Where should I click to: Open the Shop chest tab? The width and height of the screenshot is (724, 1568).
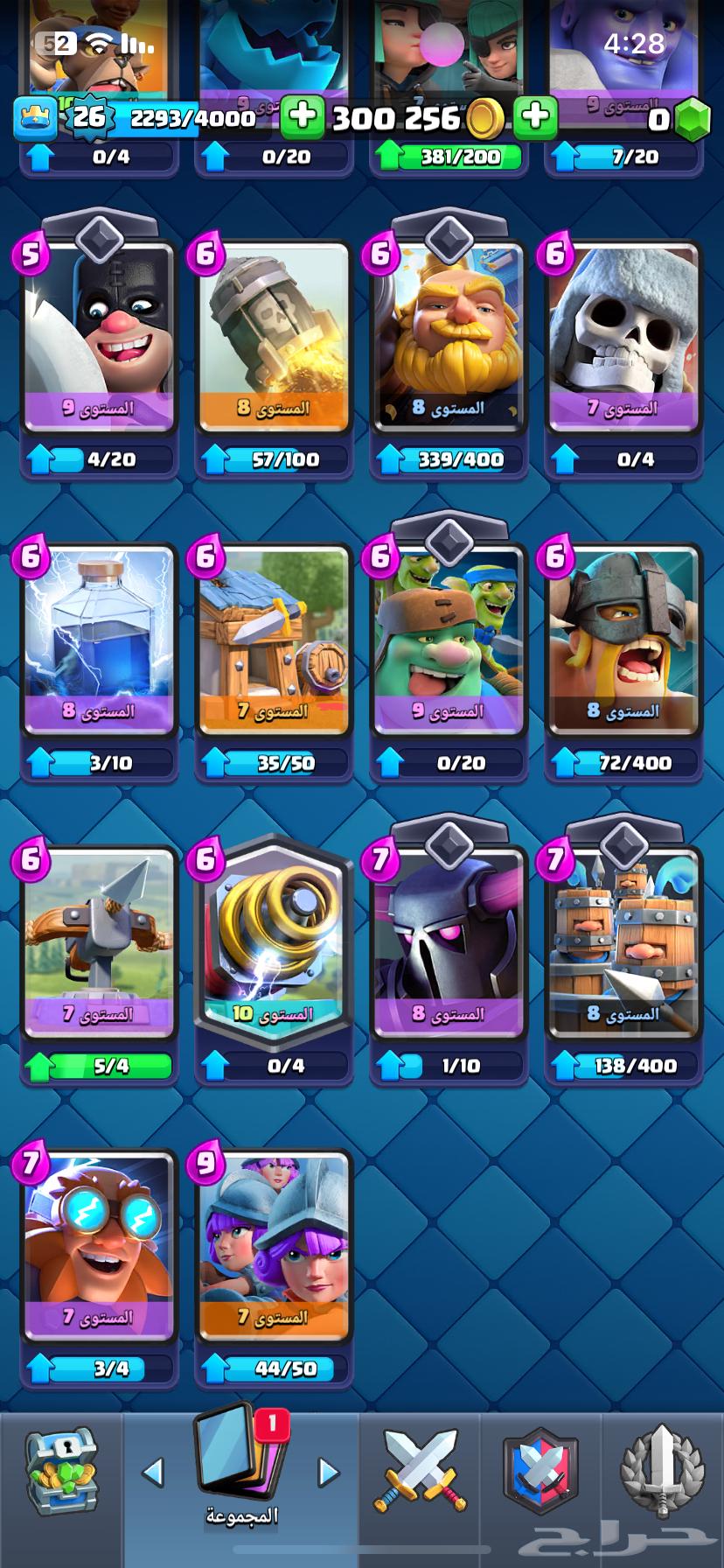click(x=59, y=1474)
